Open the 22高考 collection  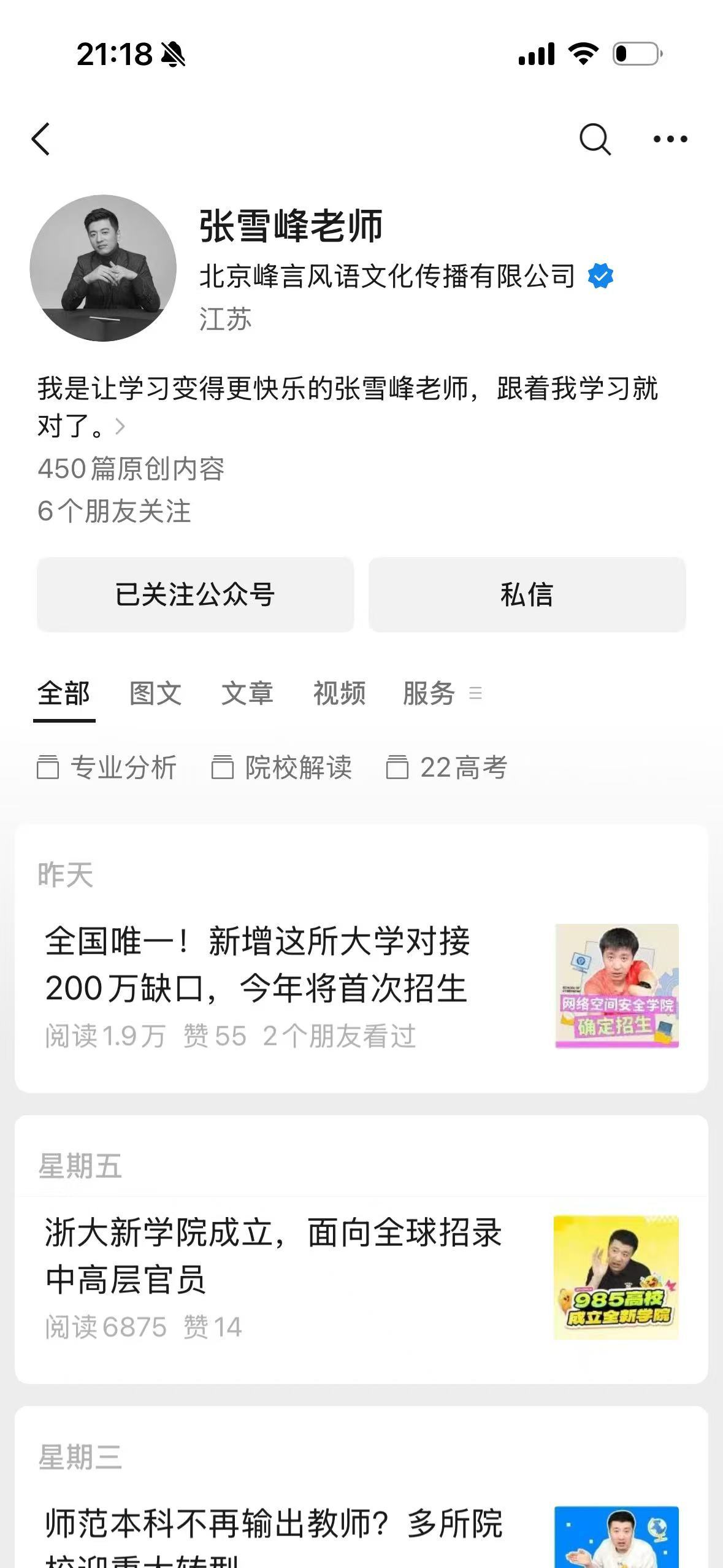[447, 767]
